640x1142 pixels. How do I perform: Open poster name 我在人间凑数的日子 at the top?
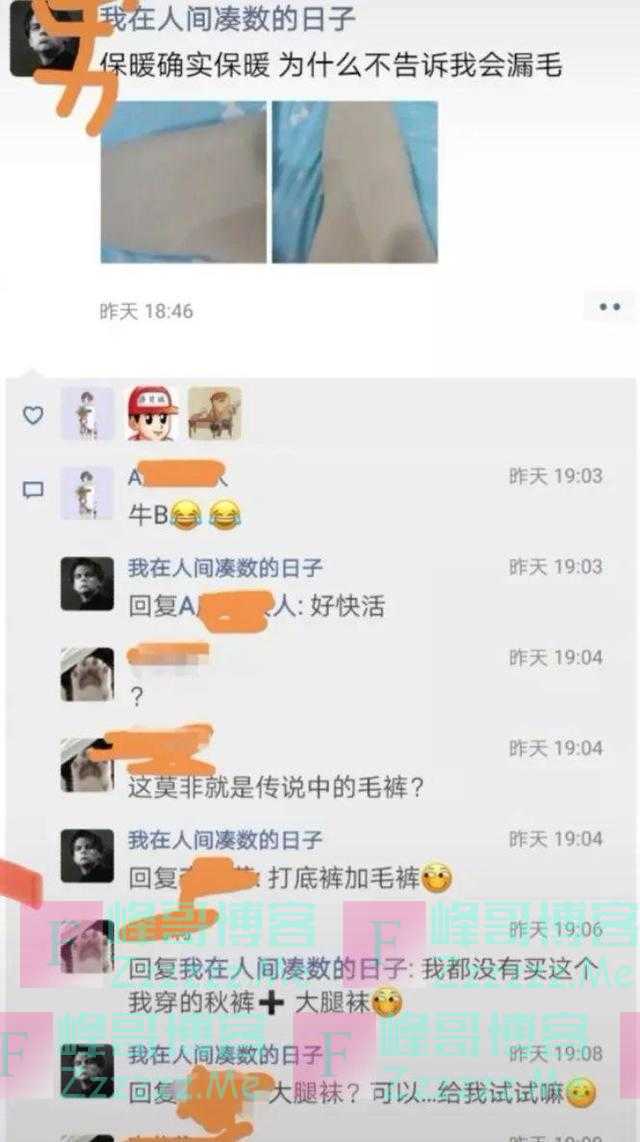(228, 18)
